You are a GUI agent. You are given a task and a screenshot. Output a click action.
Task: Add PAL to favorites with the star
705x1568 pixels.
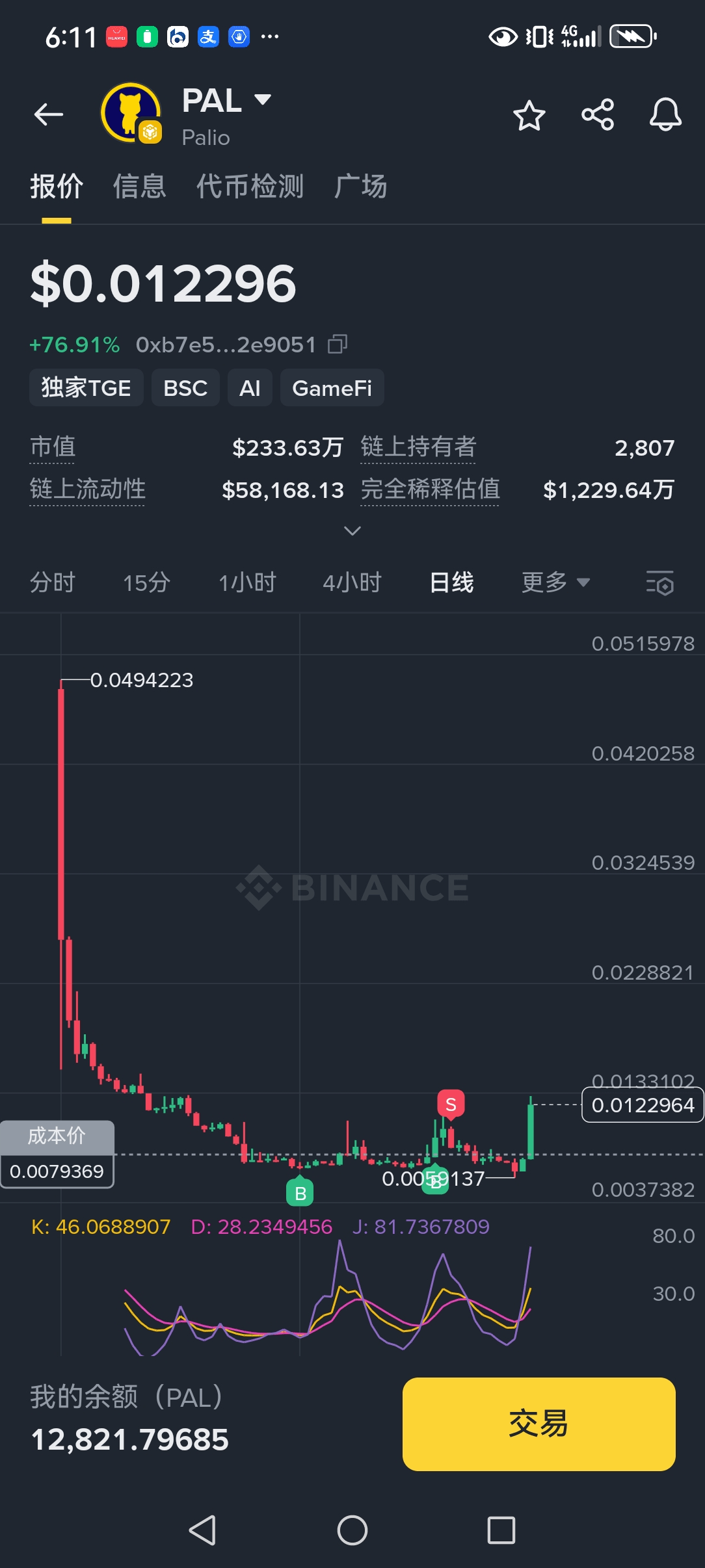click(x=529, y=116)
